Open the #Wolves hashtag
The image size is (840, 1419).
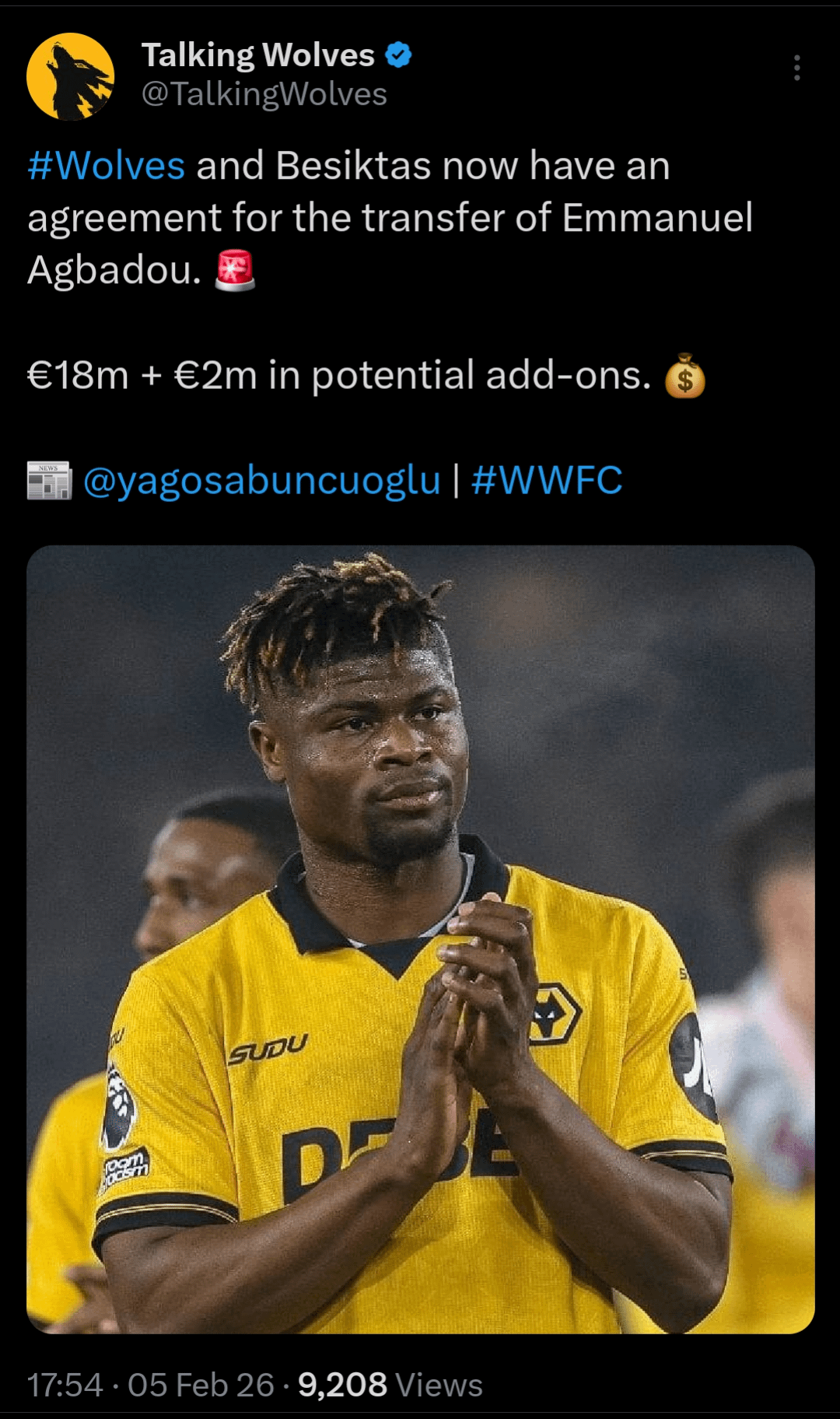[107, 166]
